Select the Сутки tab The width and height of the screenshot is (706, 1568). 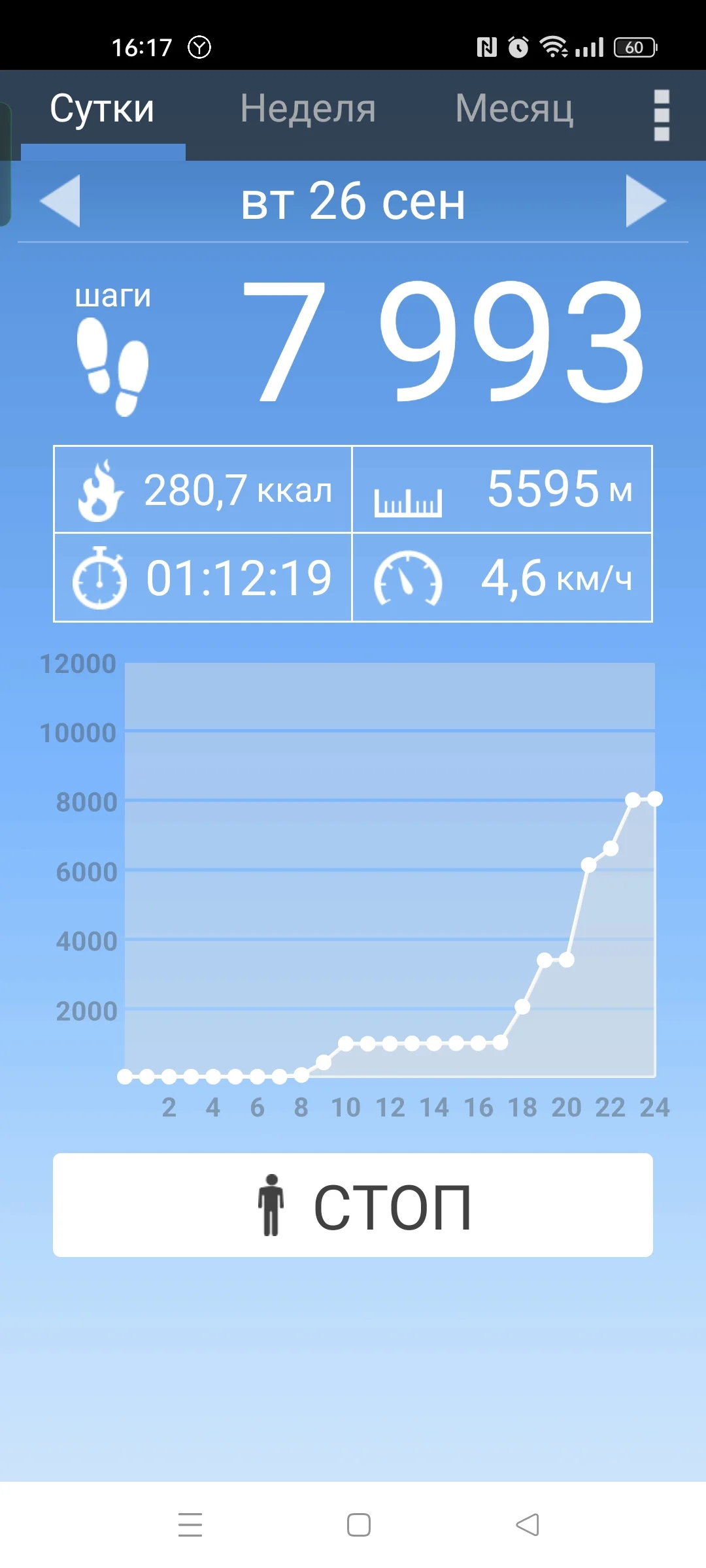pyautogui.click(x=103, y=109)
